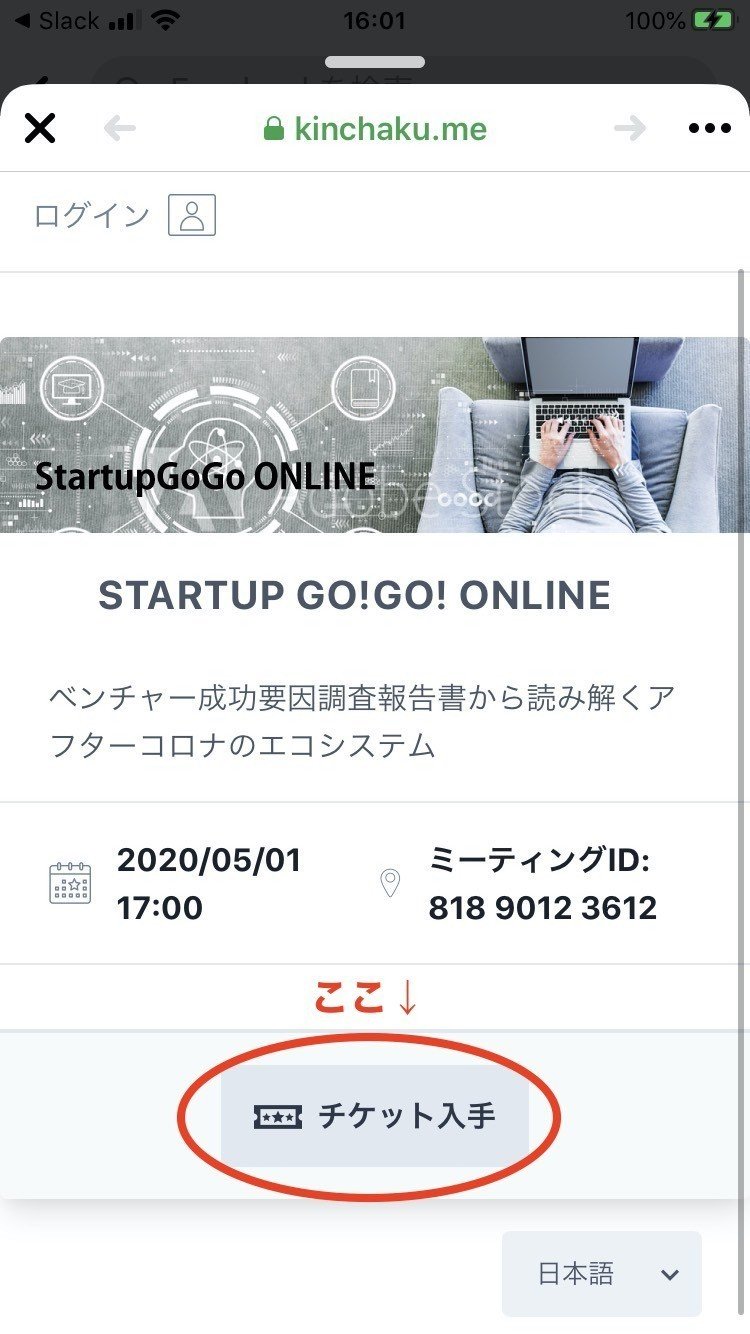The image size is (750, 1334).
Task: Open the browser overflow menu
Action: tap(710, 129)
